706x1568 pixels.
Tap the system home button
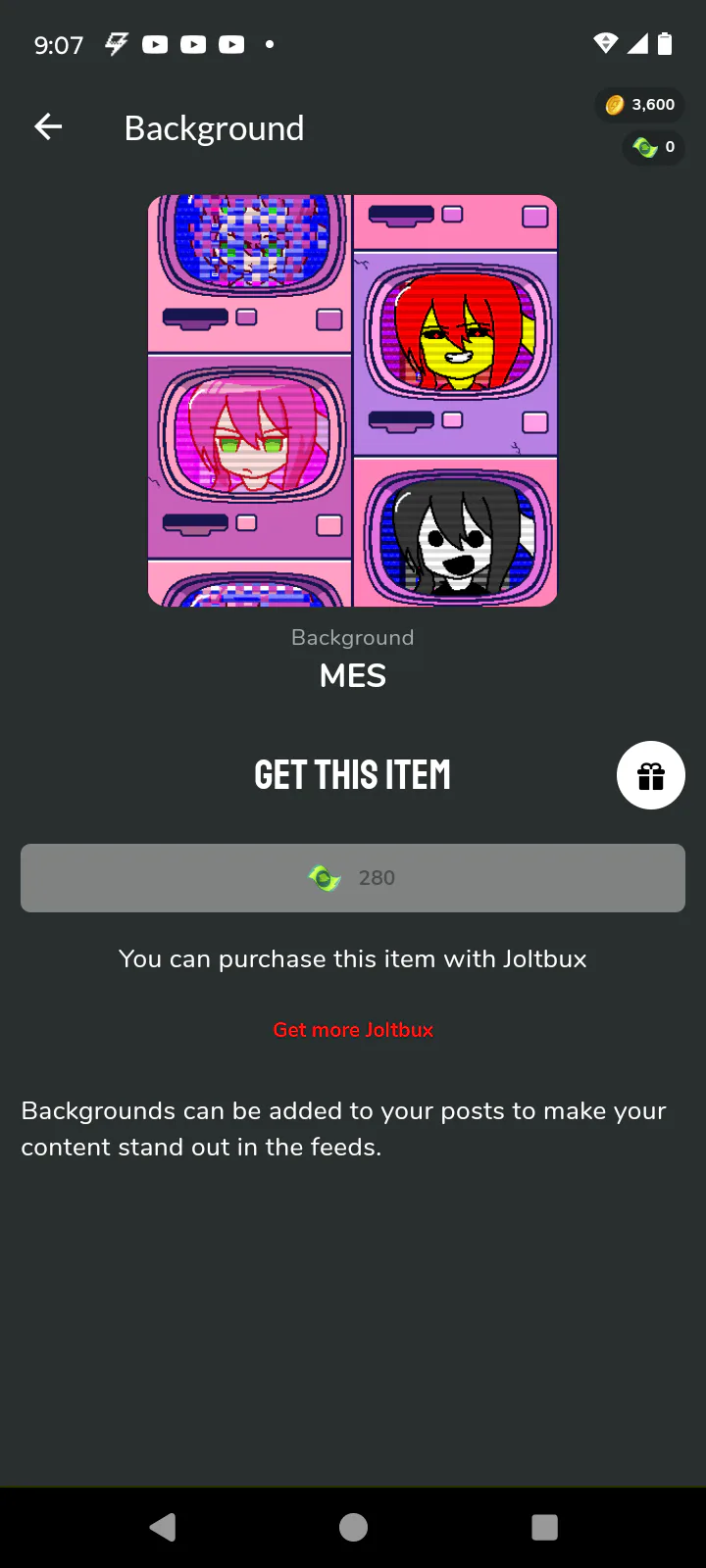point(353,1527)
